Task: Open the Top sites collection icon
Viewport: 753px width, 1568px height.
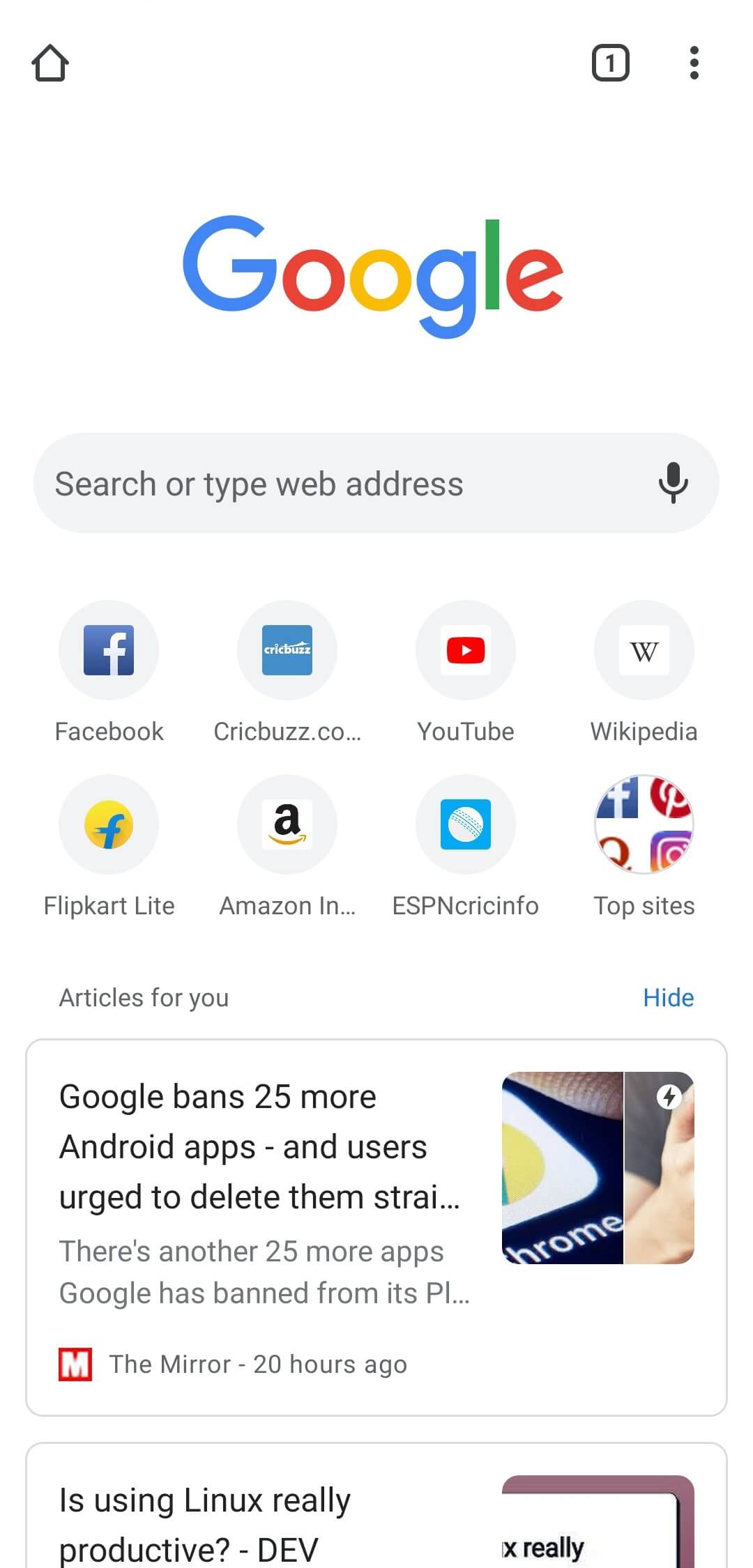Action: click(x=644, y=824)
